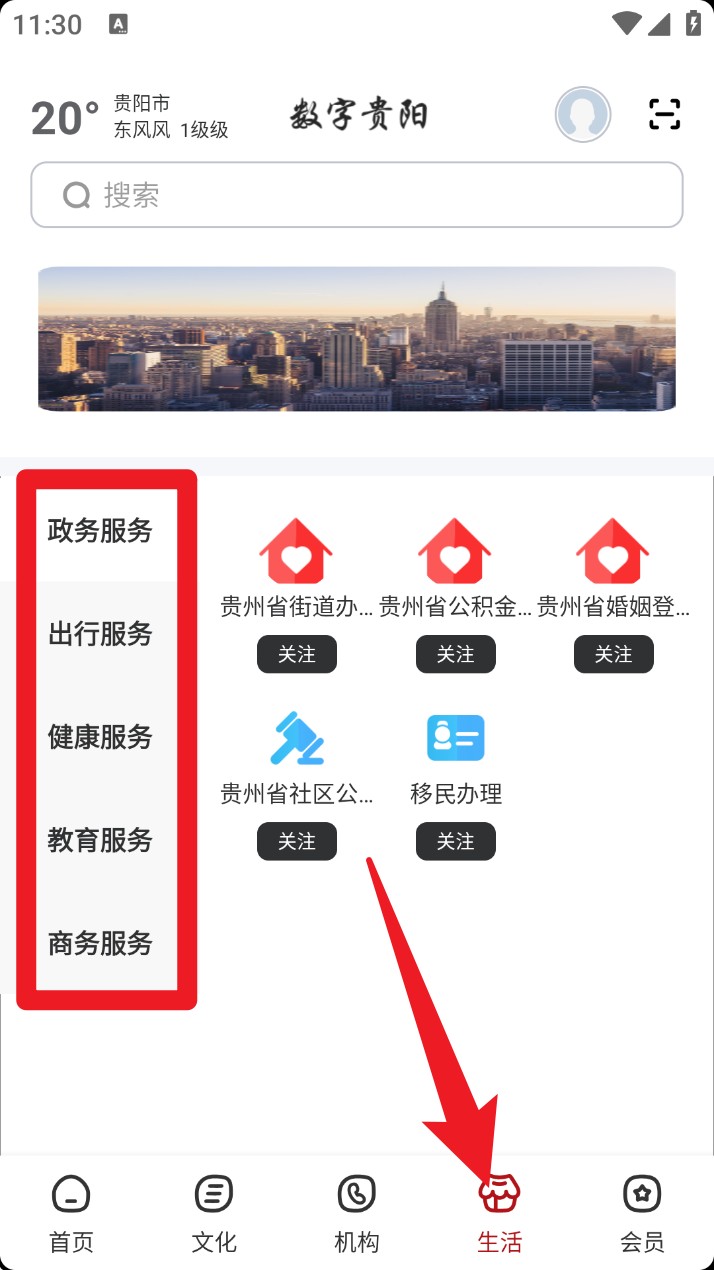Image resolution: width=714 pixels, height=1270 pixels.
Task: Open the profile avatar
Action: (x=583, y=115)
